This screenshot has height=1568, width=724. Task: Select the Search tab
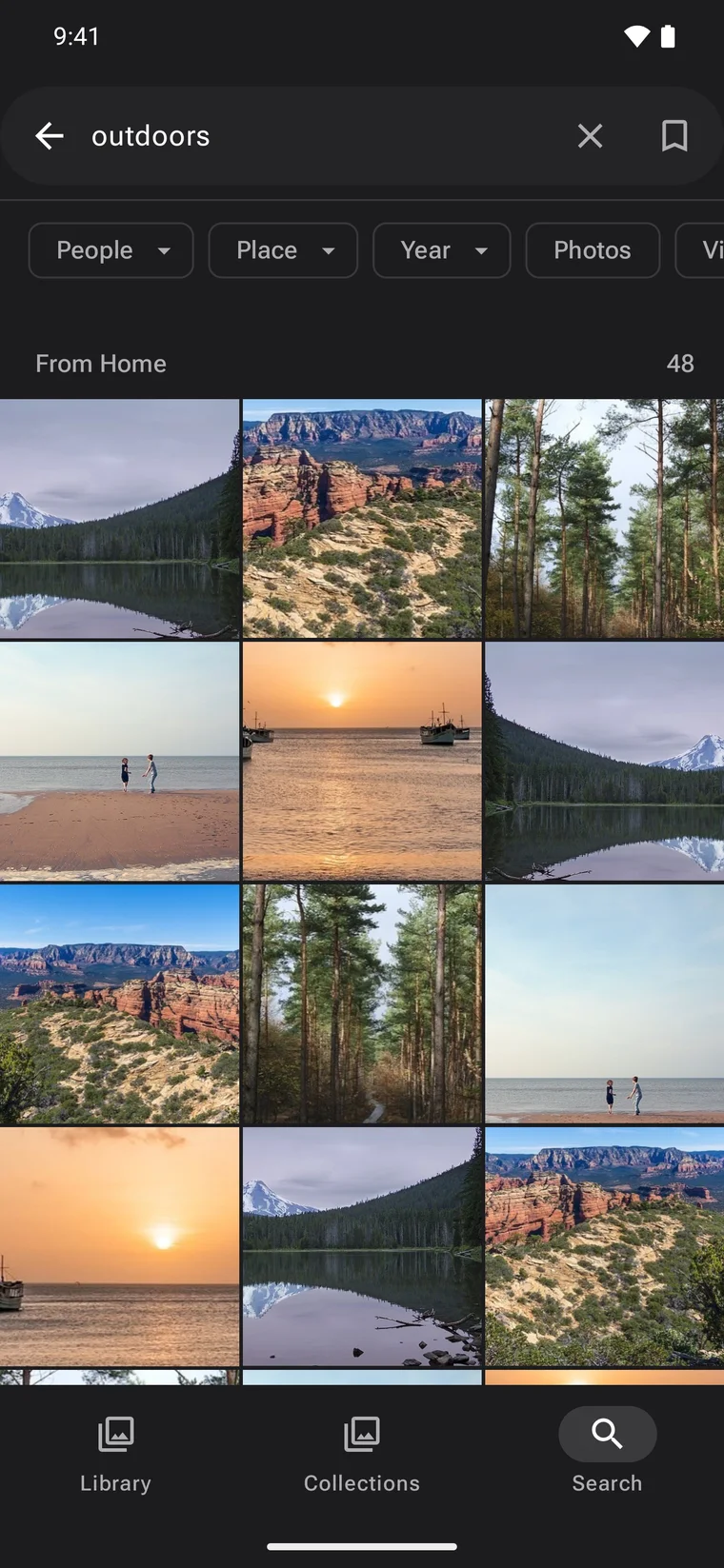pos(607,1454)
